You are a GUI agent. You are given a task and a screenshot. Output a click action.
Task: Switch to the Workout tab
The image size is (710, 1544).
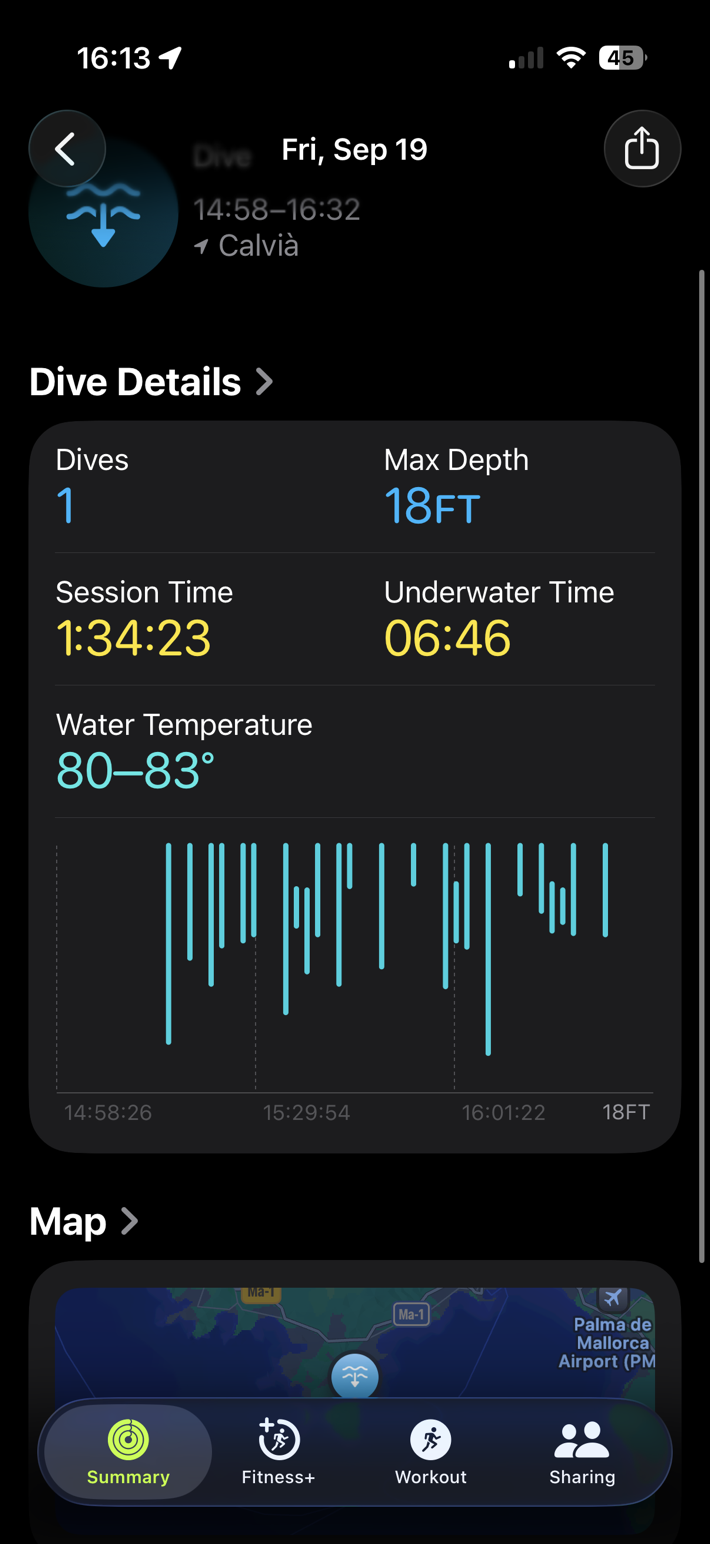coord(431,1452)
